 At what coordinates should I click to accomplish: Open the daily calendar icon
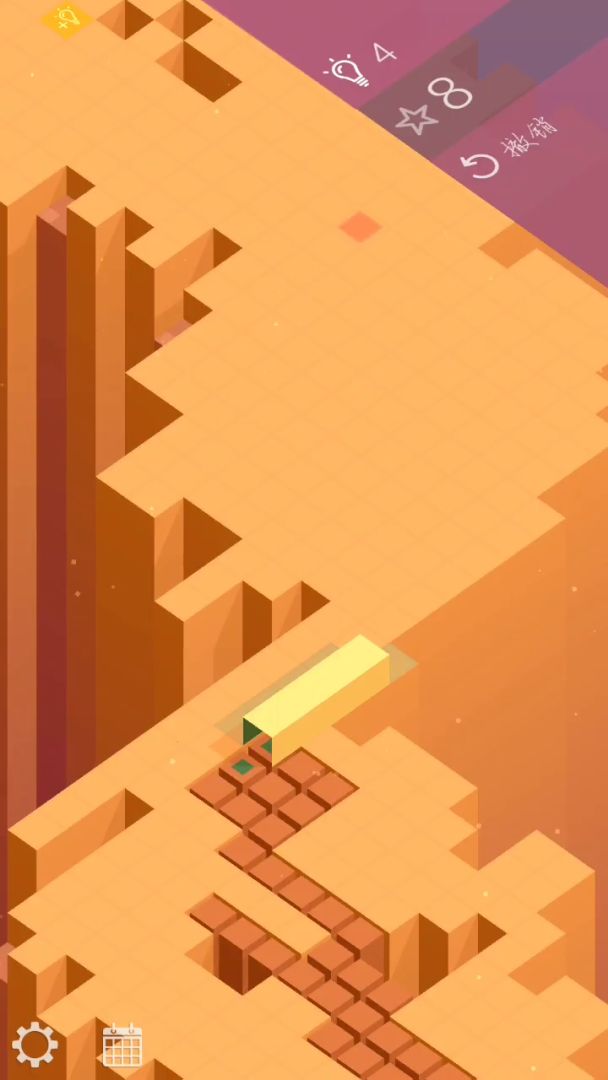(x=122, y=1045)
